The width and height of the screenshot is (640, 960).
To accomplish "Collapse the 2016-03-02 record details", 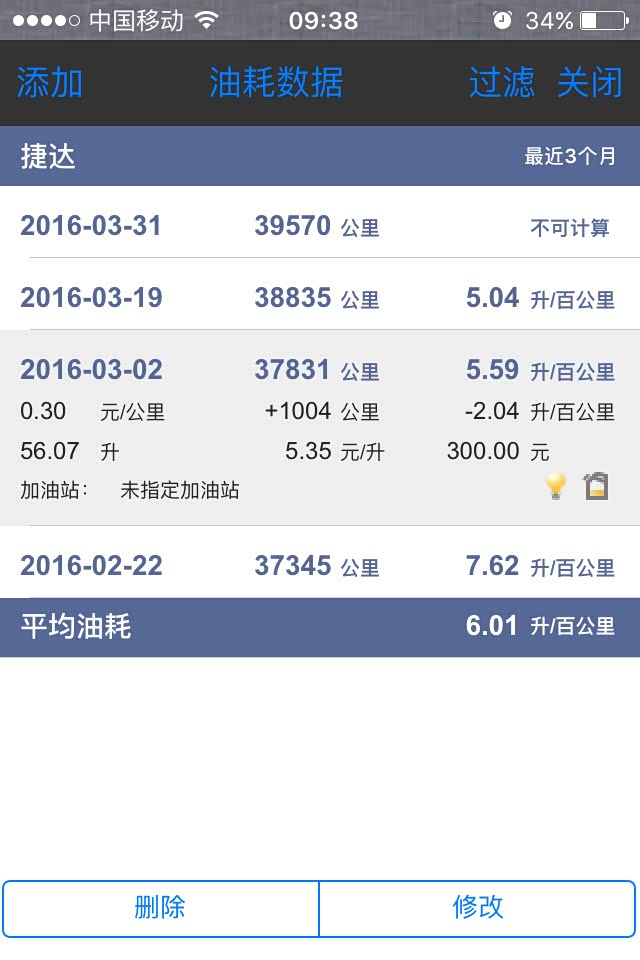I will tap(320, 371).
